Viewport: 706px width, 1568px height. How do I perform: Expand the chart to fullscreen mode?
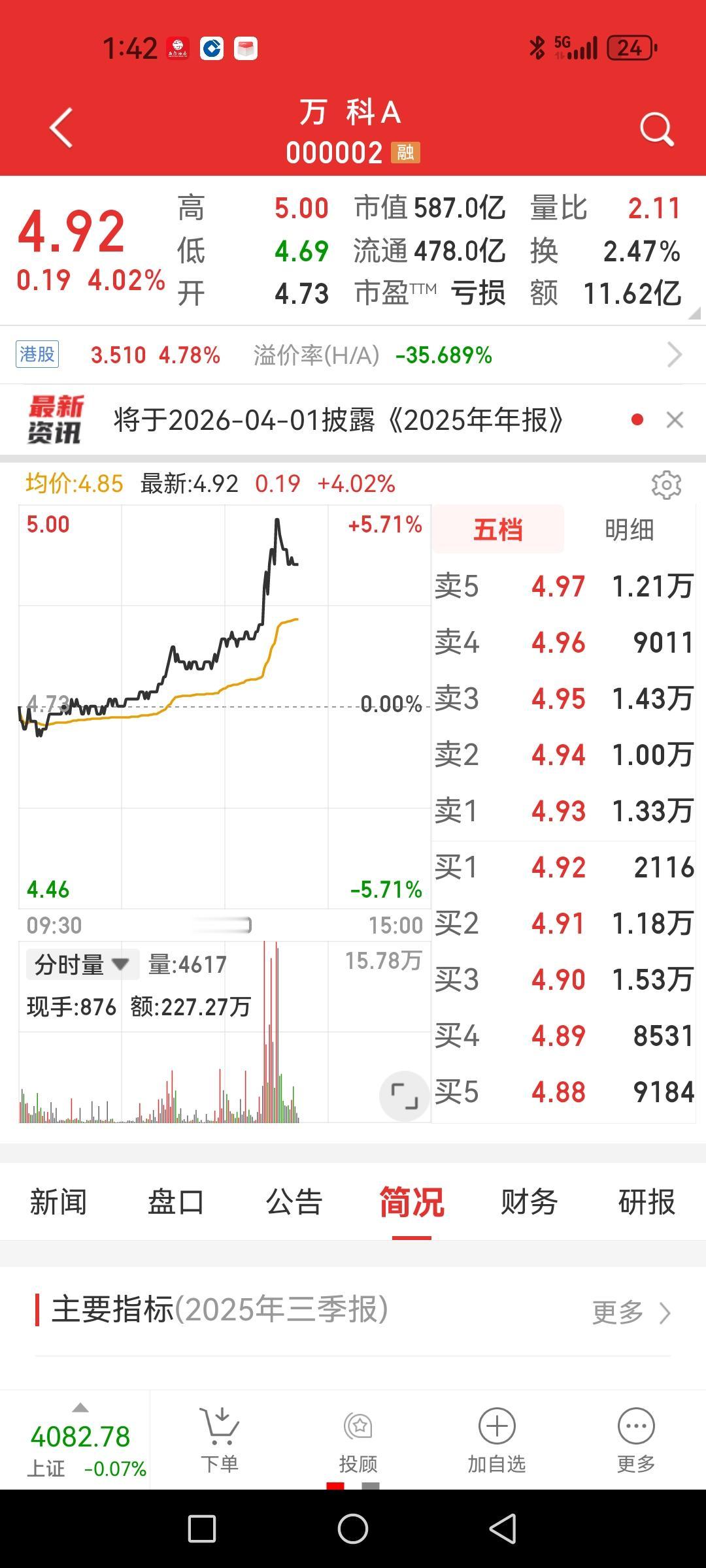405,1096
